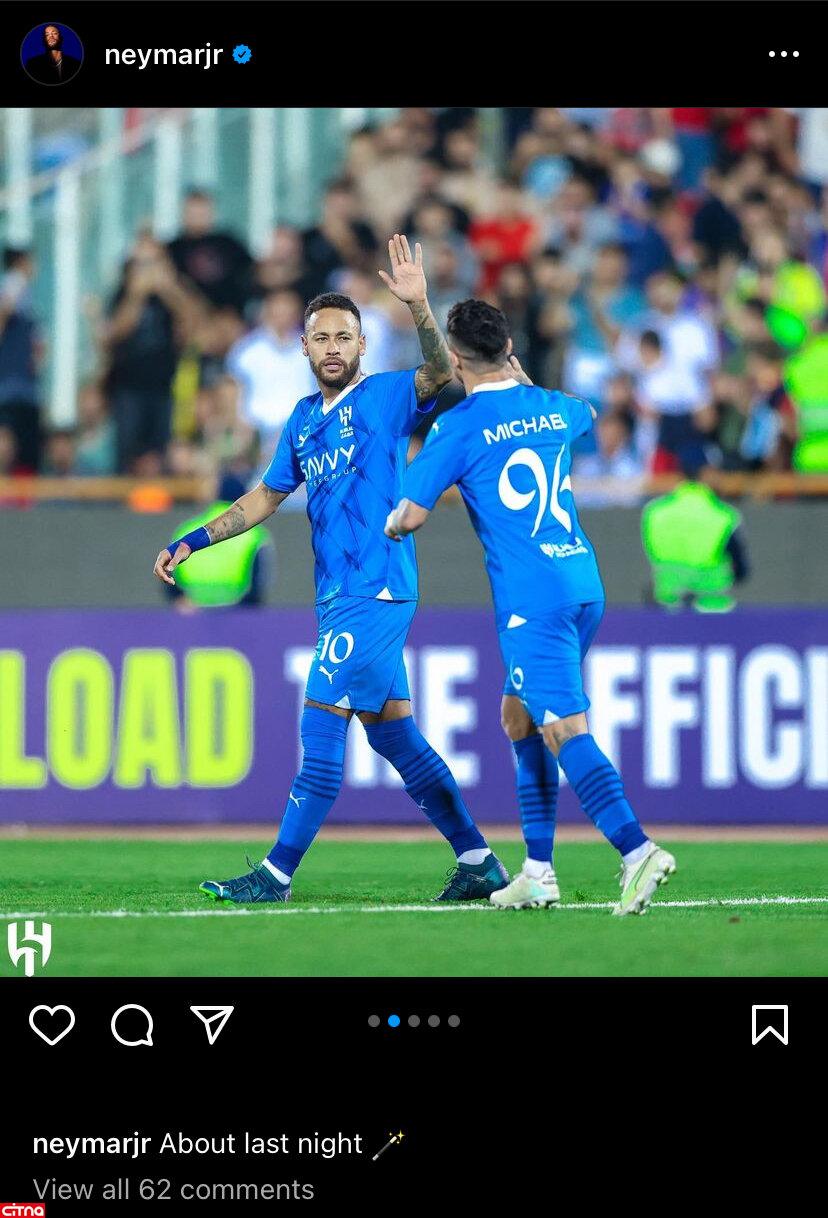This screenshot has height=1218, width=828.
Task: Save the post with the bookmark icon
Action: [769, 1025]
